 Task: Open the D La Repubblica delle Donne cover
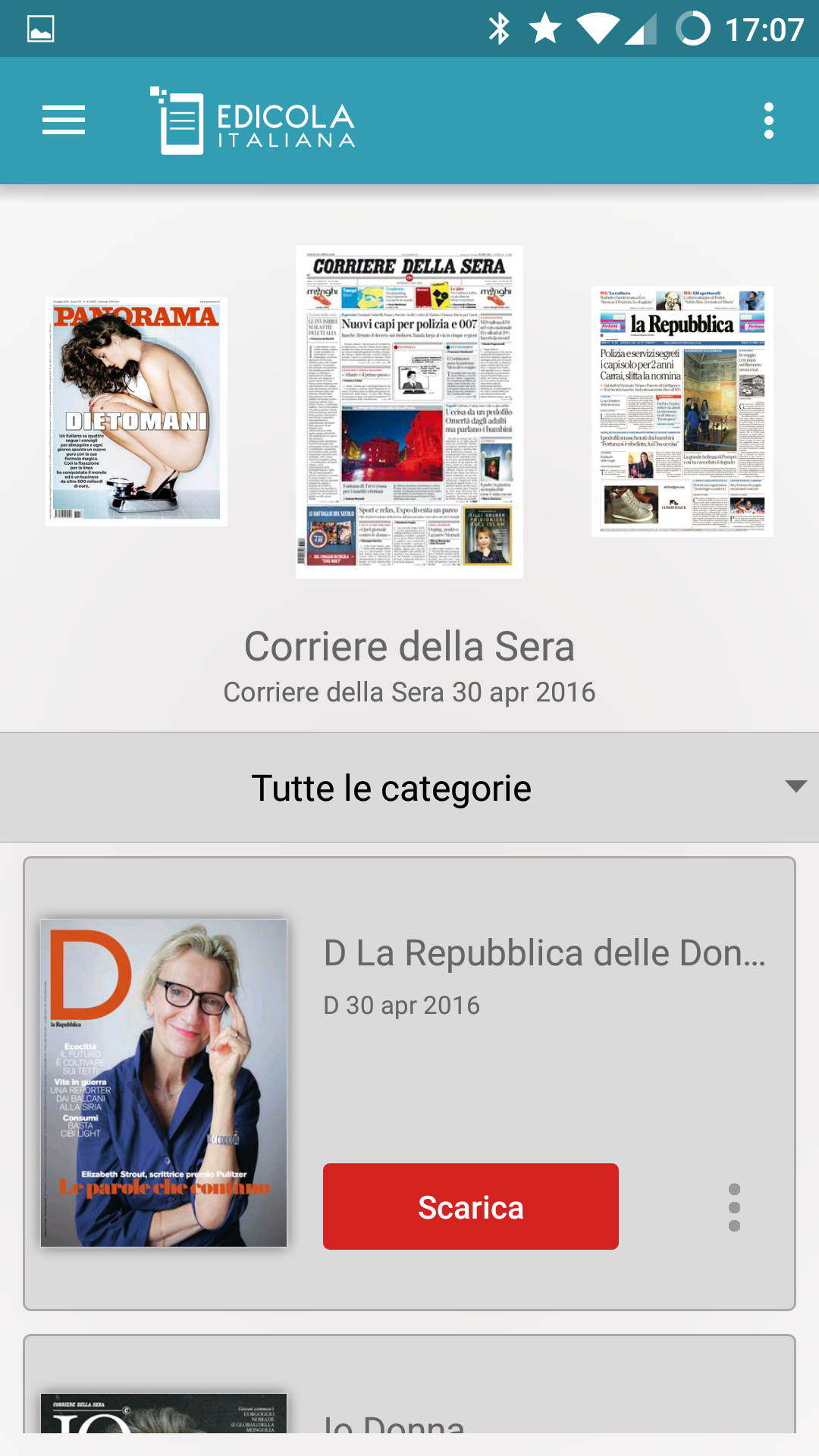pyautogui.click(x=164, y=1083)
